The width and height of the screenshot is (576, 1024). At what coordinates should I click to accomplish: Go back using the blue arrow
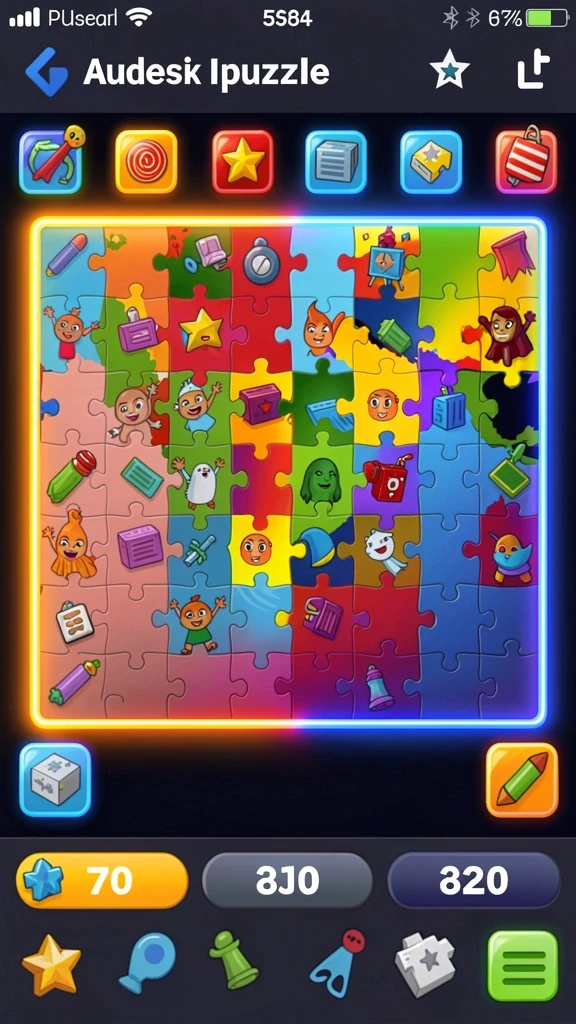coord(46,72)
